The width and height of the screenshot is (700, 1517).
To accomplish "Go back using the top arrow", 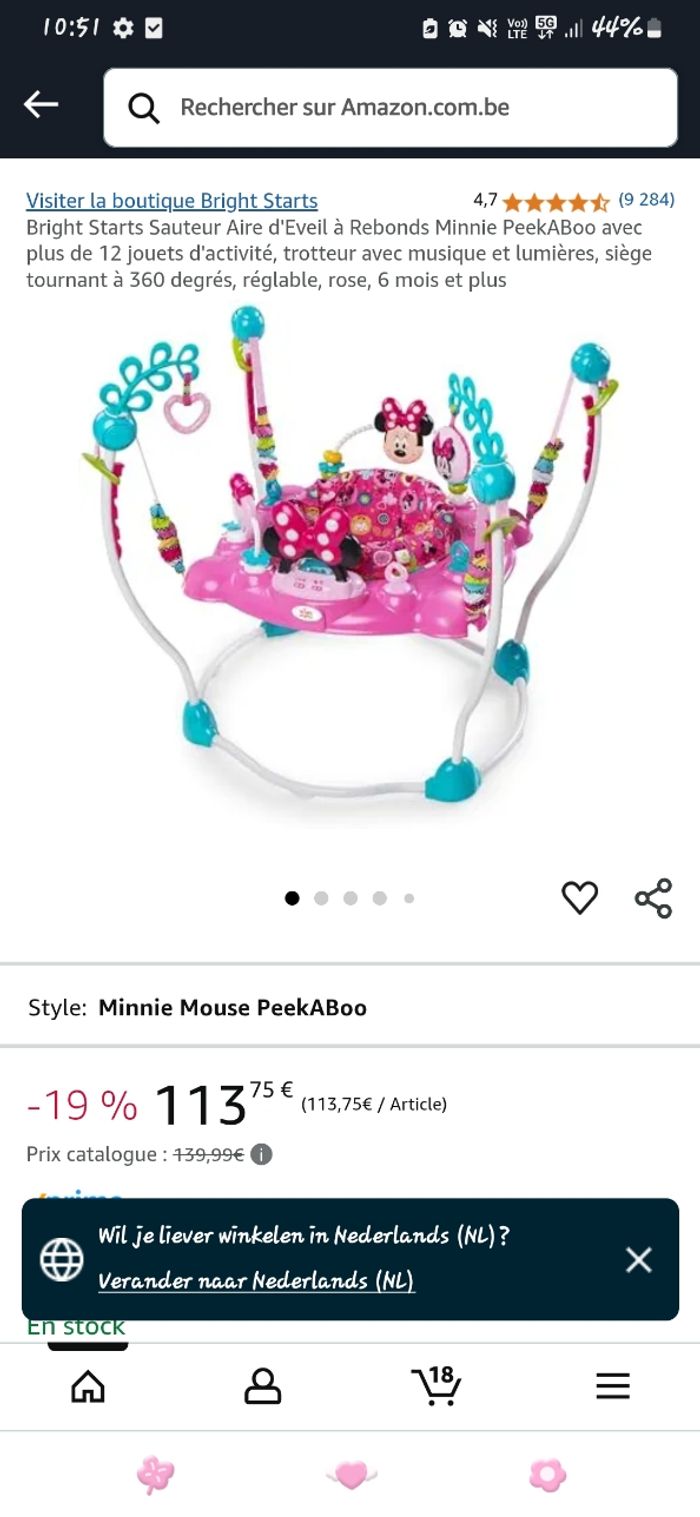I will click(41, 104).
